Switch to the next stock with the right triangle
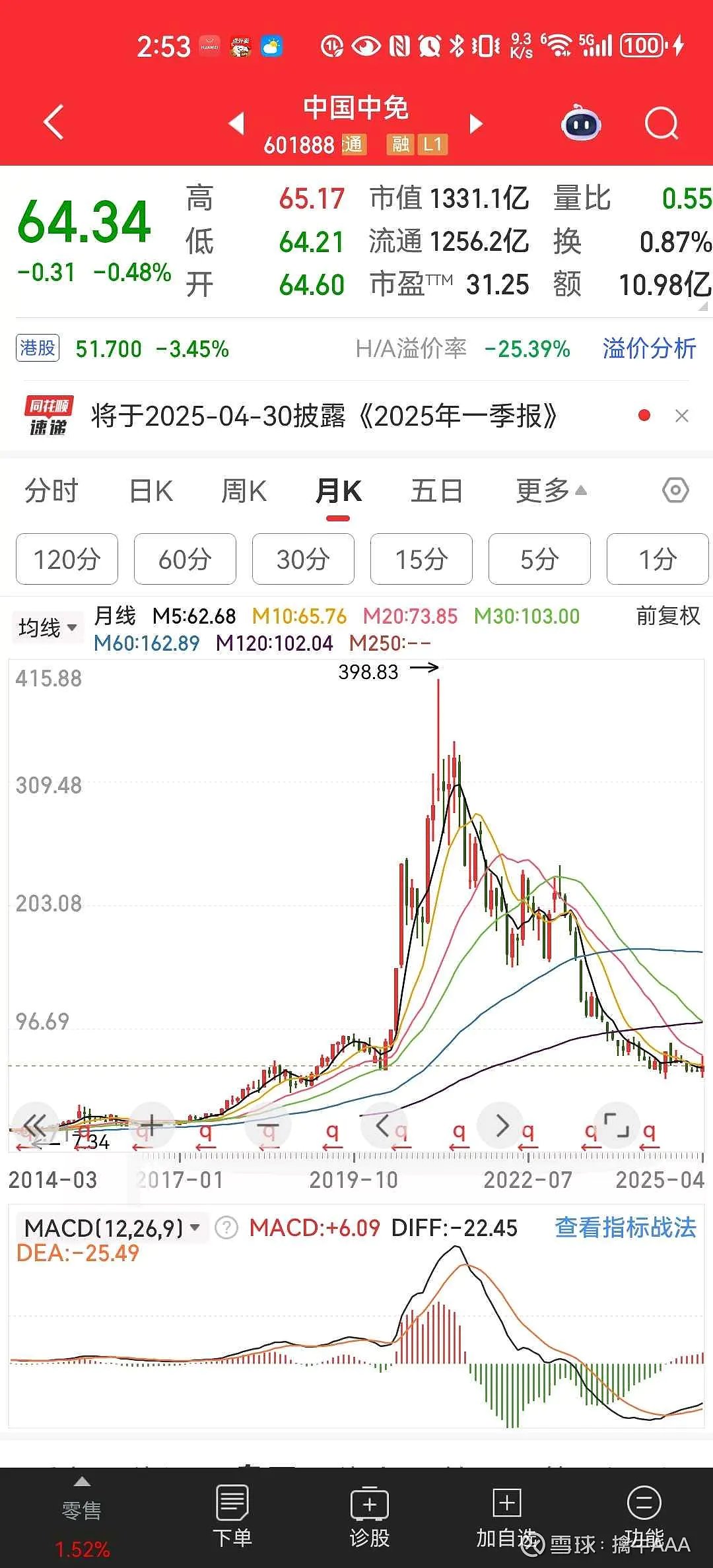This screenshot has height=1568, width=713. [475, 123]
